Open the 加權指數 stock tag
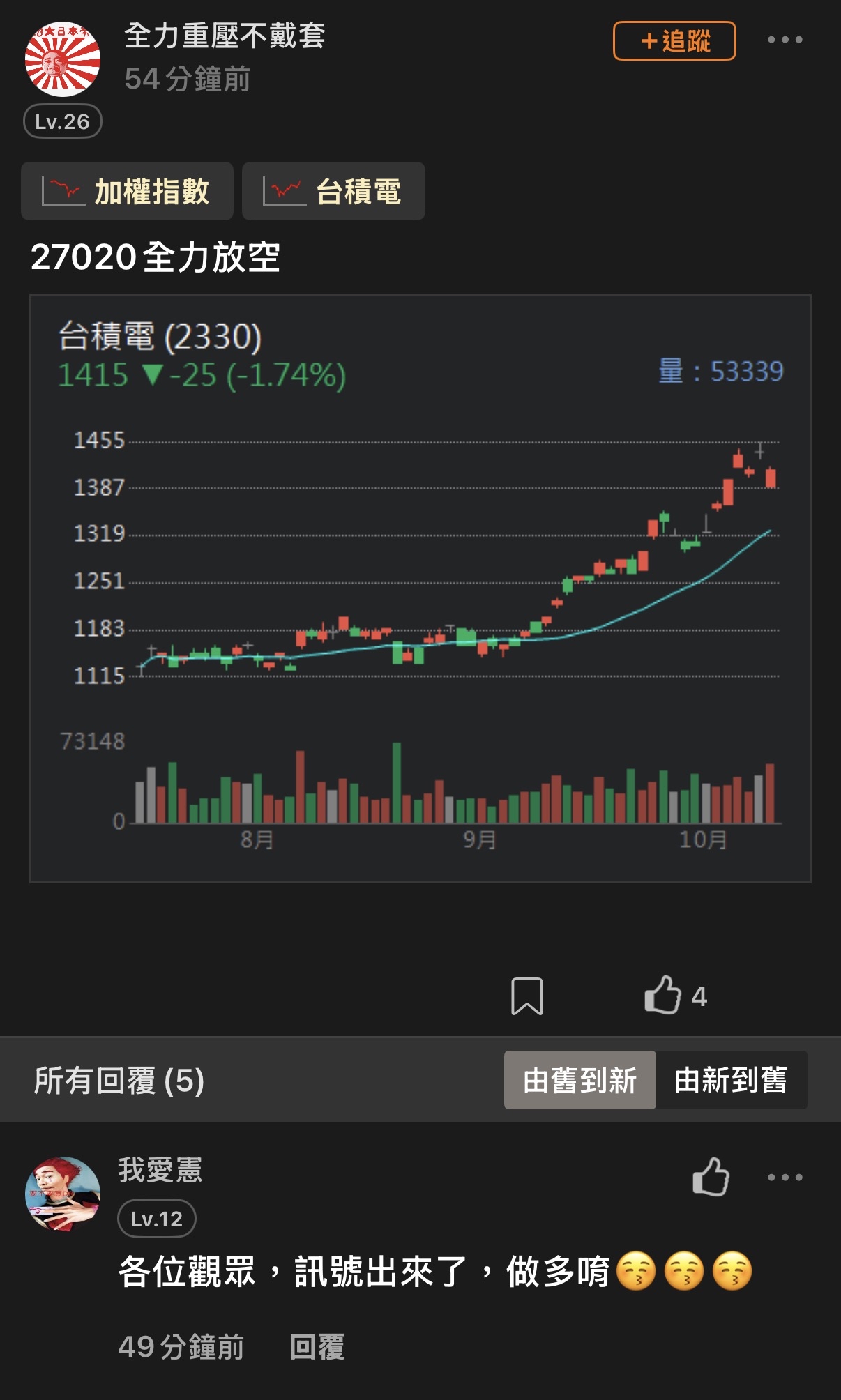 pos(127,191)
